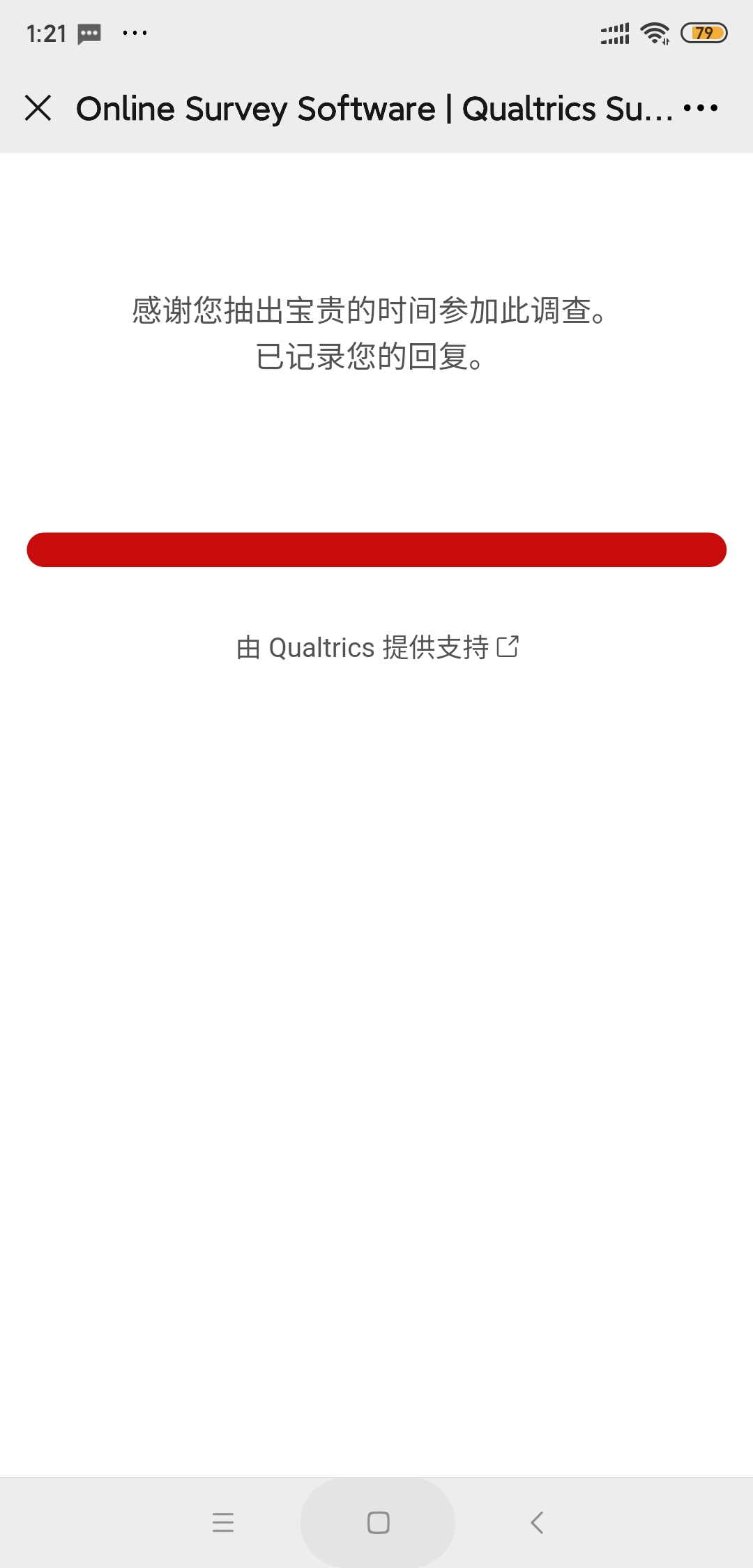
Task: Open the three-dot overflow menu
Action: tap(700, 108)
